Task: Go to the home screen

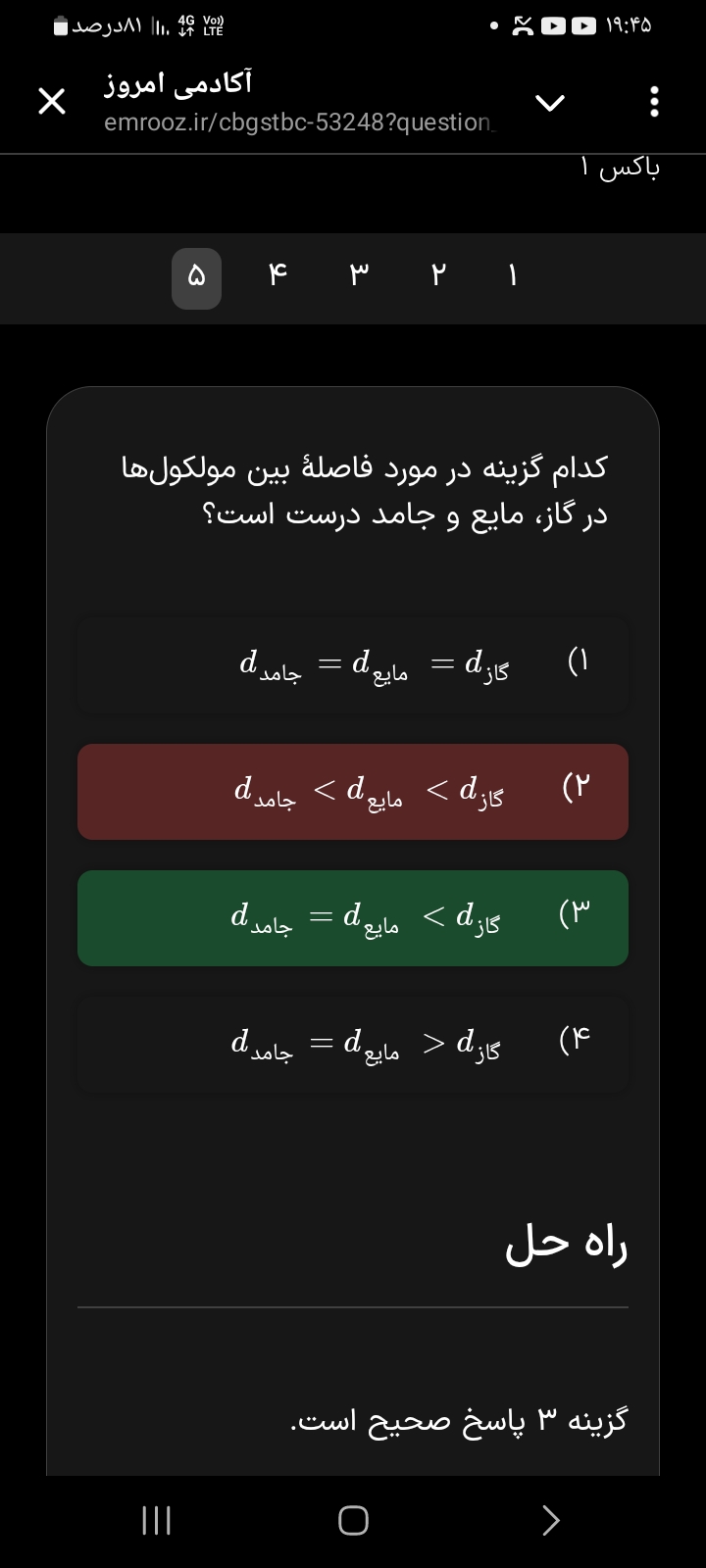Action: [353, 1520]
